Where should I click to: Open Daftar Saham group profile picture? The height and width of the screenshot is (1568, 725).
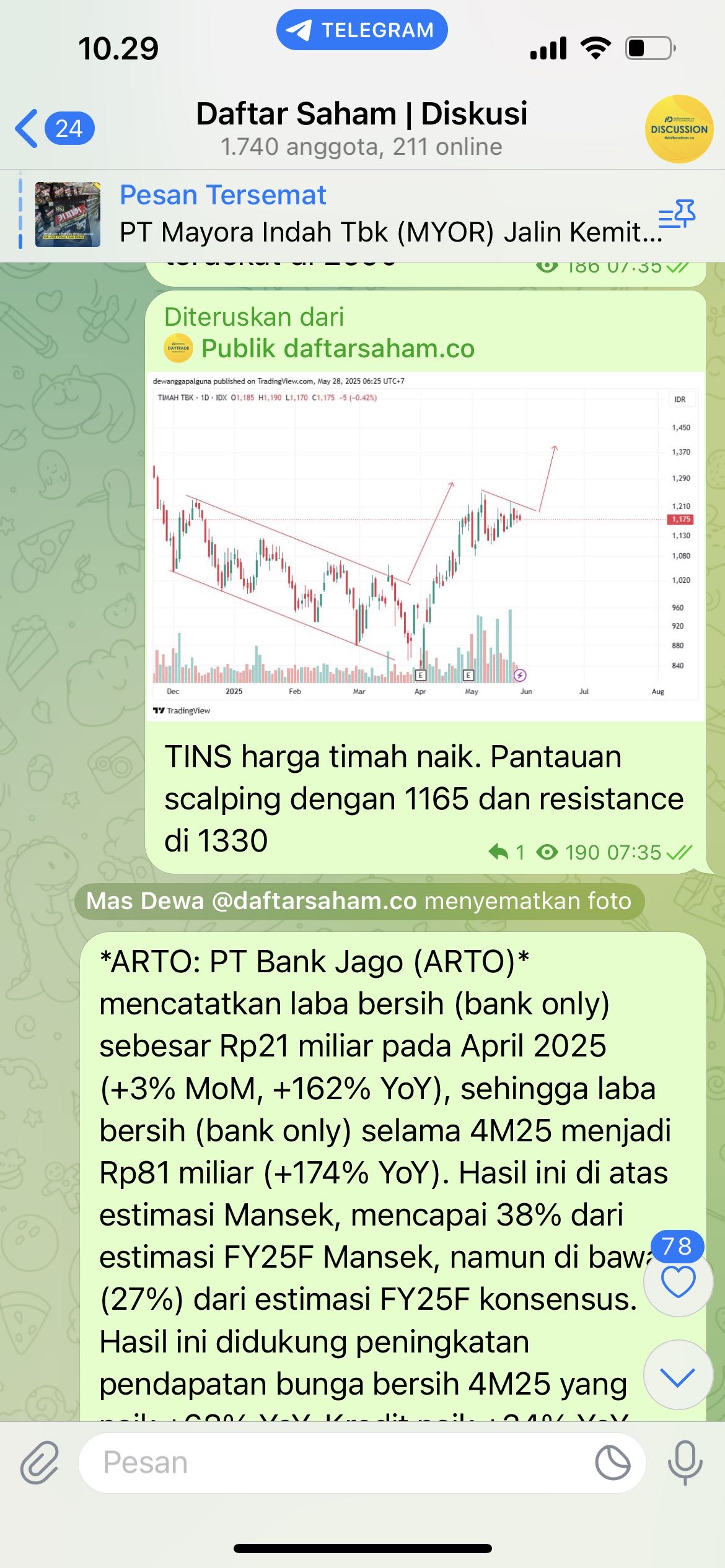(679, 129)
